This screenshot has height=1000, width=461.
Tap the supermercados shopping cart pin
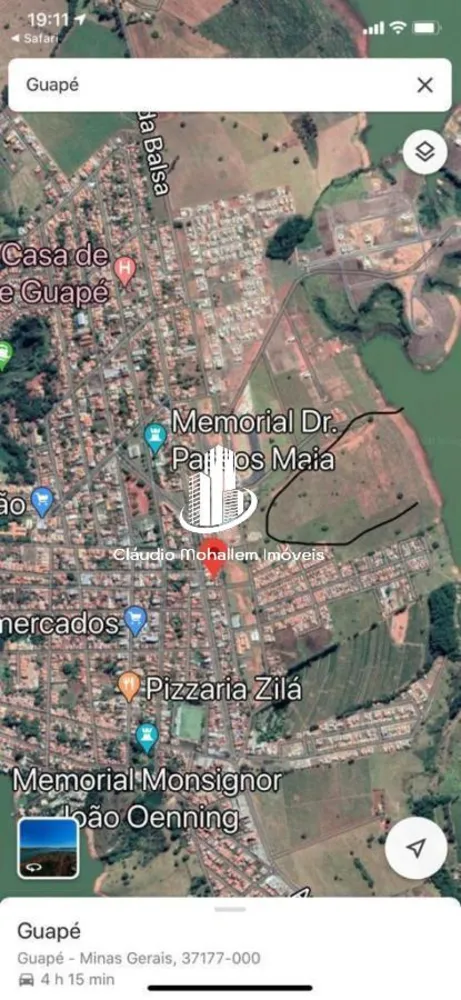(135, 621)
